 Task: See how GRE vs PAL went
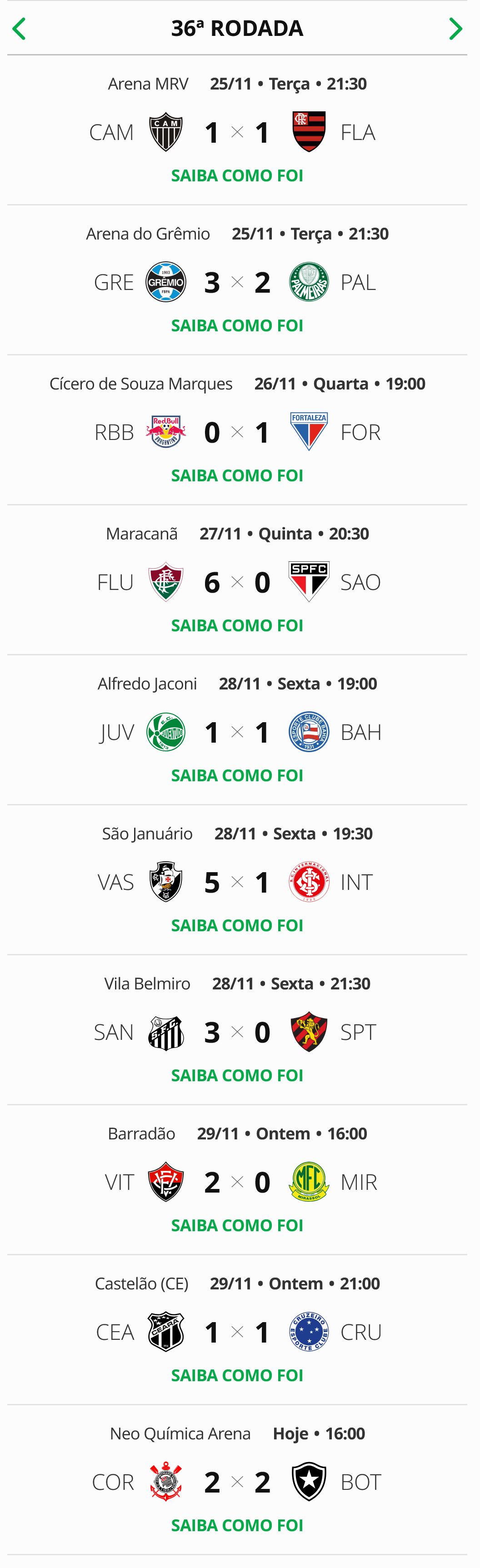(x=237, y=326)
